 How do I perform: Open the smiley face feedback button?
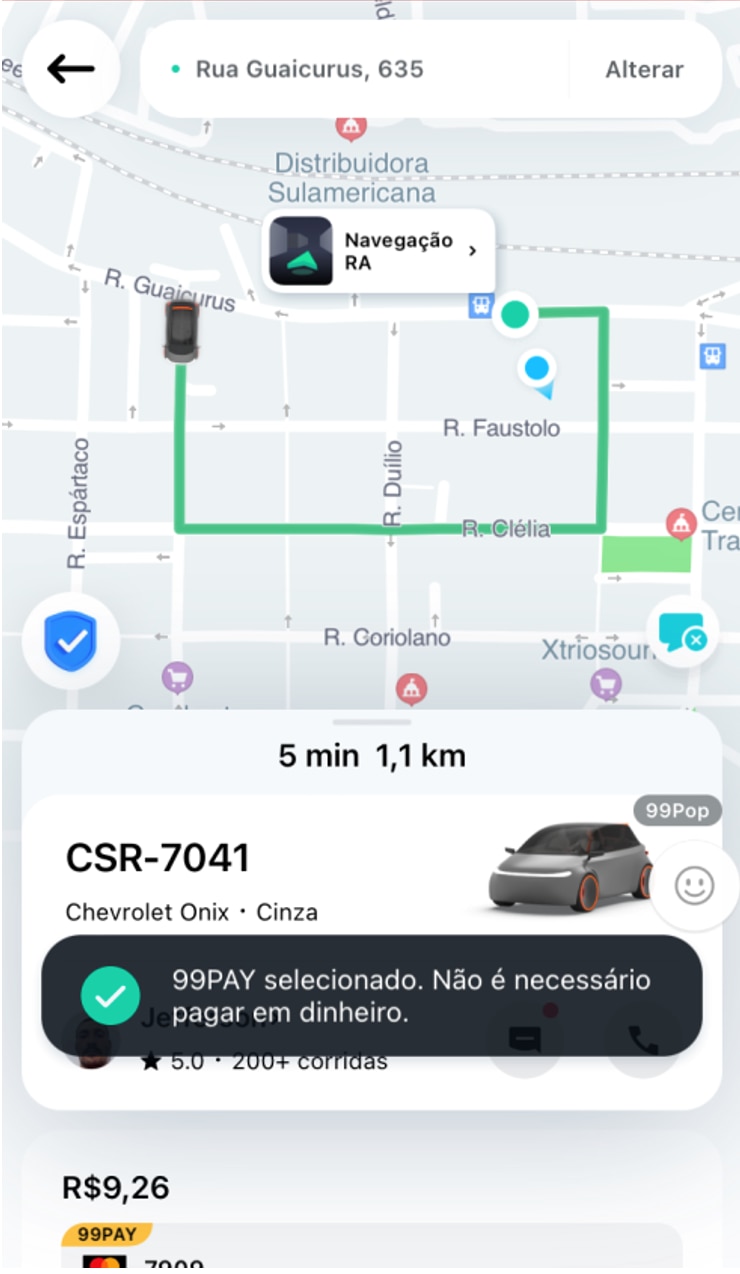(694, 885)
